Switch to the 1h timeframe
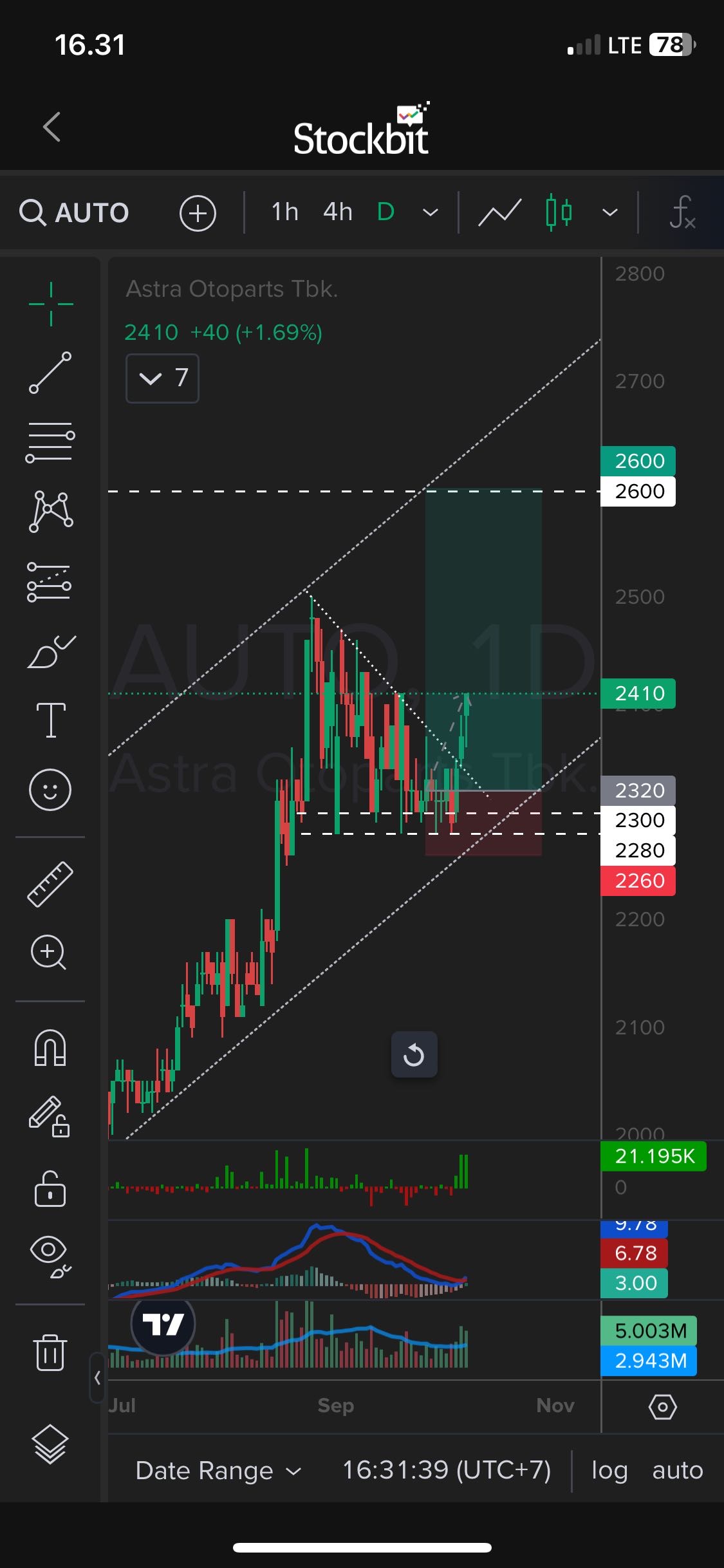724x1568 pixels. coord(284,212)
